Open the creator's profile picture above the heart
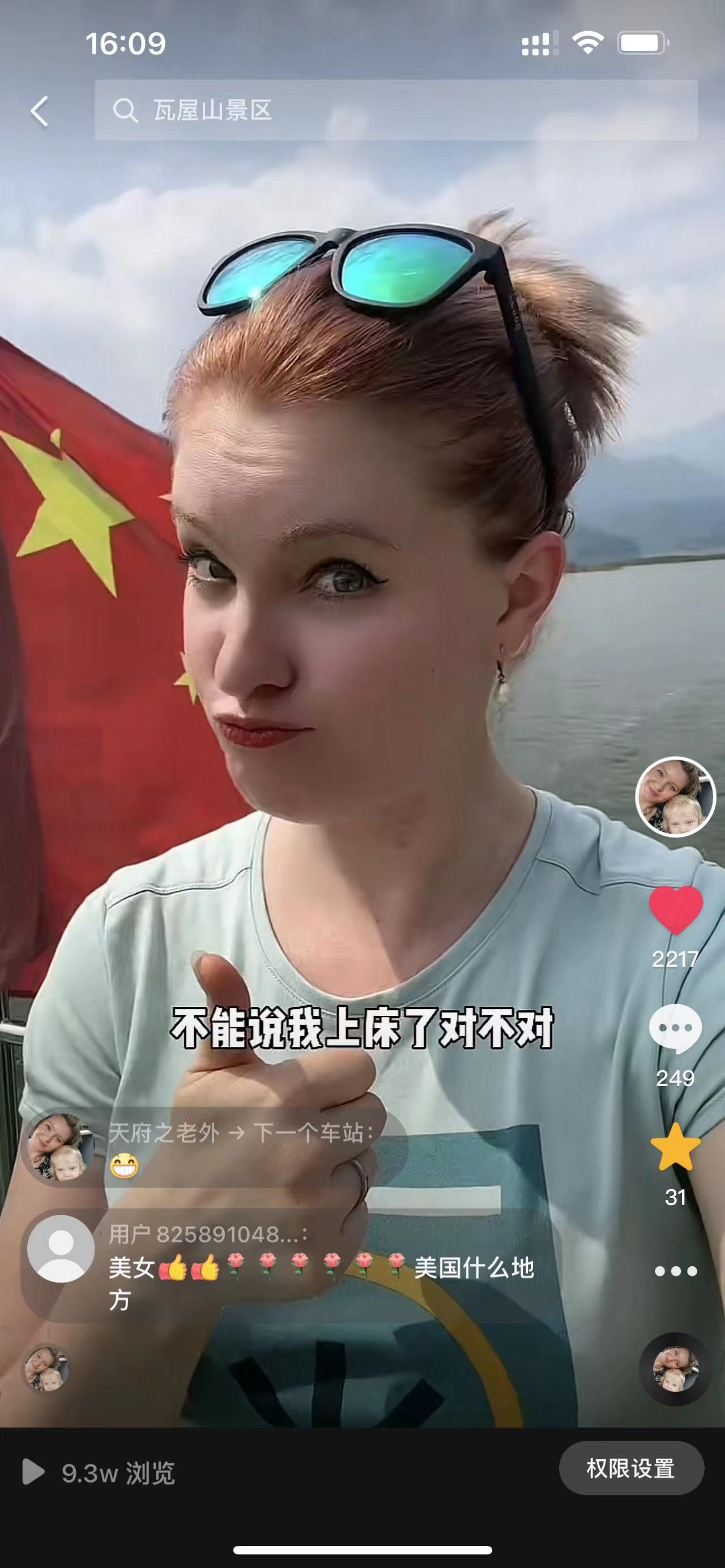725x1568 pixels. 675,796
